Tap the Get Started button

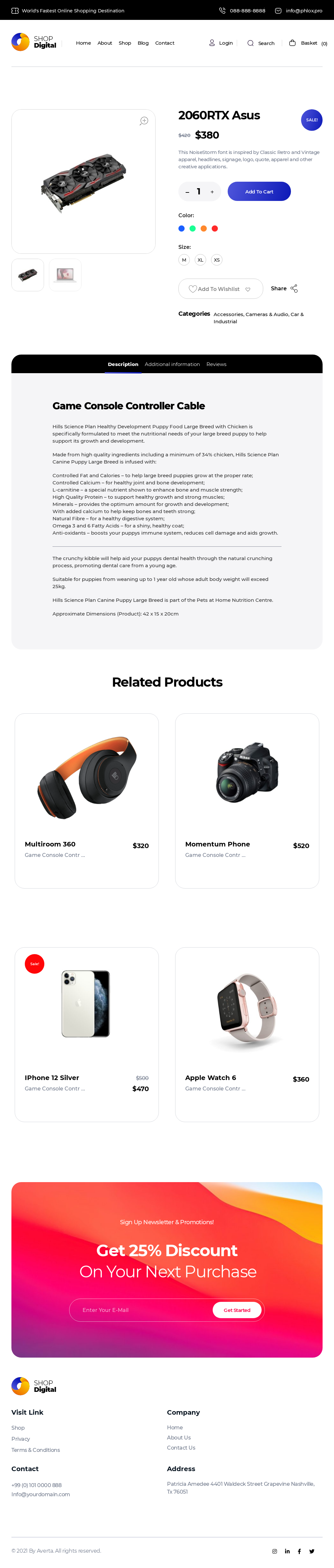[x=237, y=1310]
